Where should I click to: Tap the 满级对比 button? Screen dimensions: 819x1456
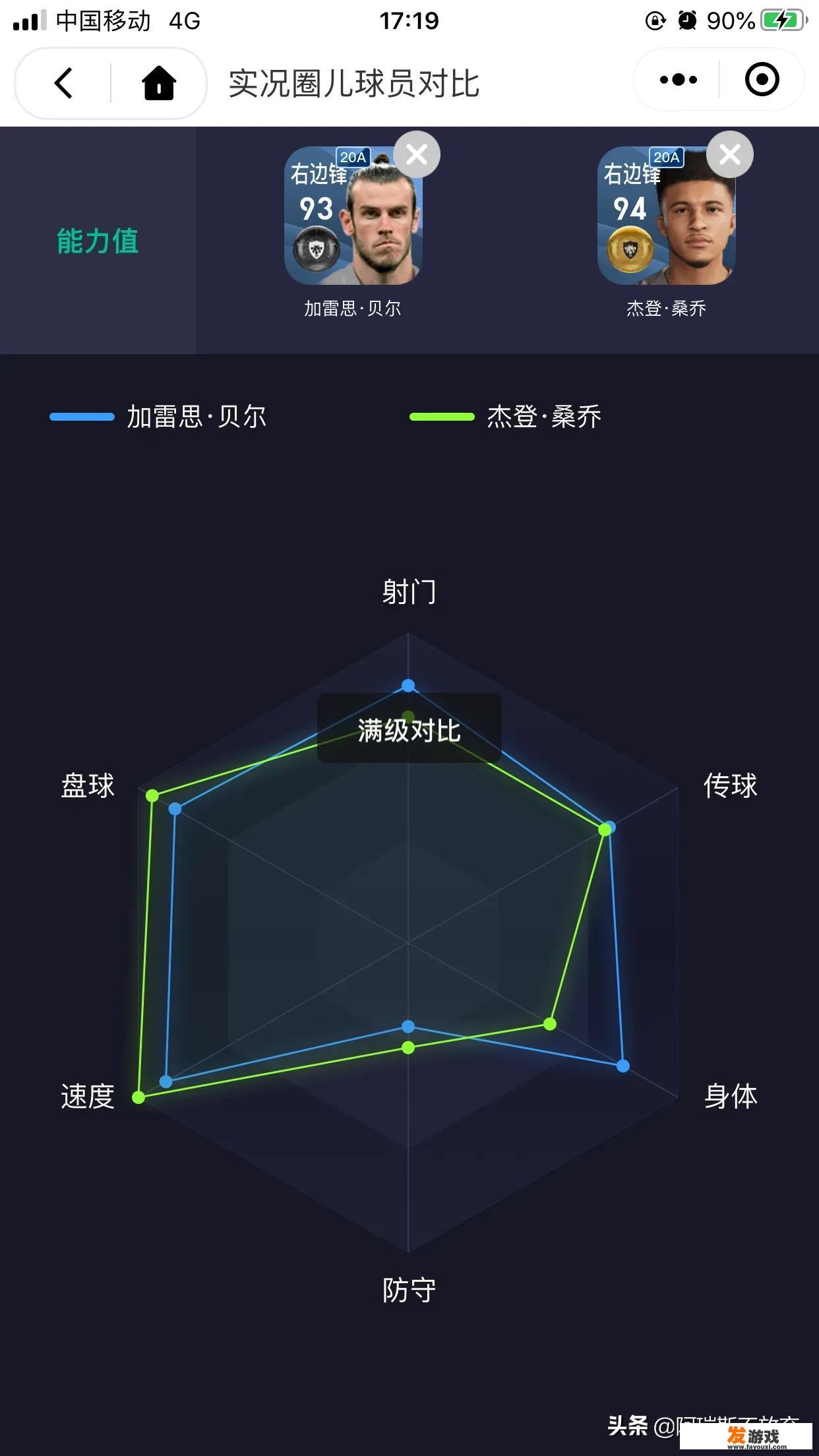(x=409, y=729)
